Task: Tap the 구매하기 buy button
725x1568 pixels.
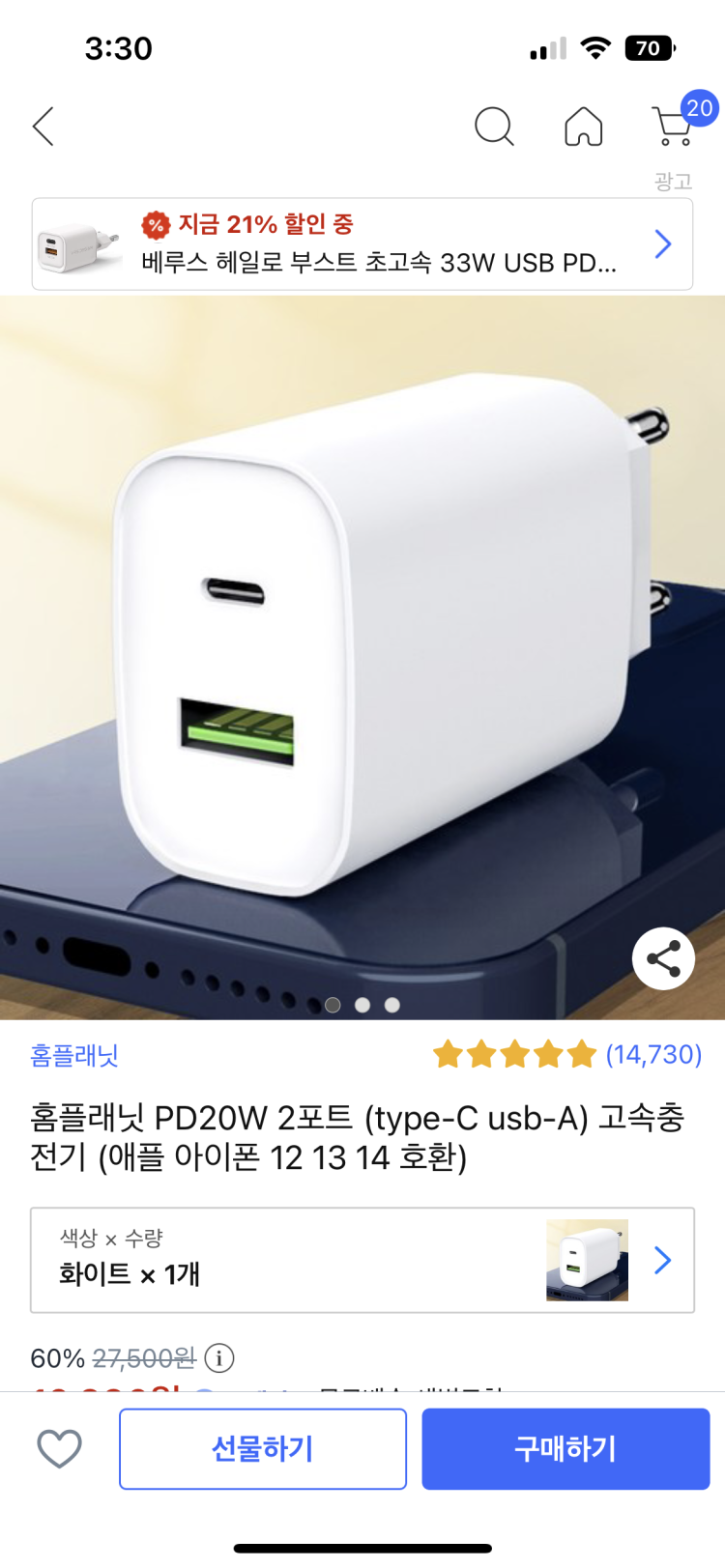Action: [565, 1448]
